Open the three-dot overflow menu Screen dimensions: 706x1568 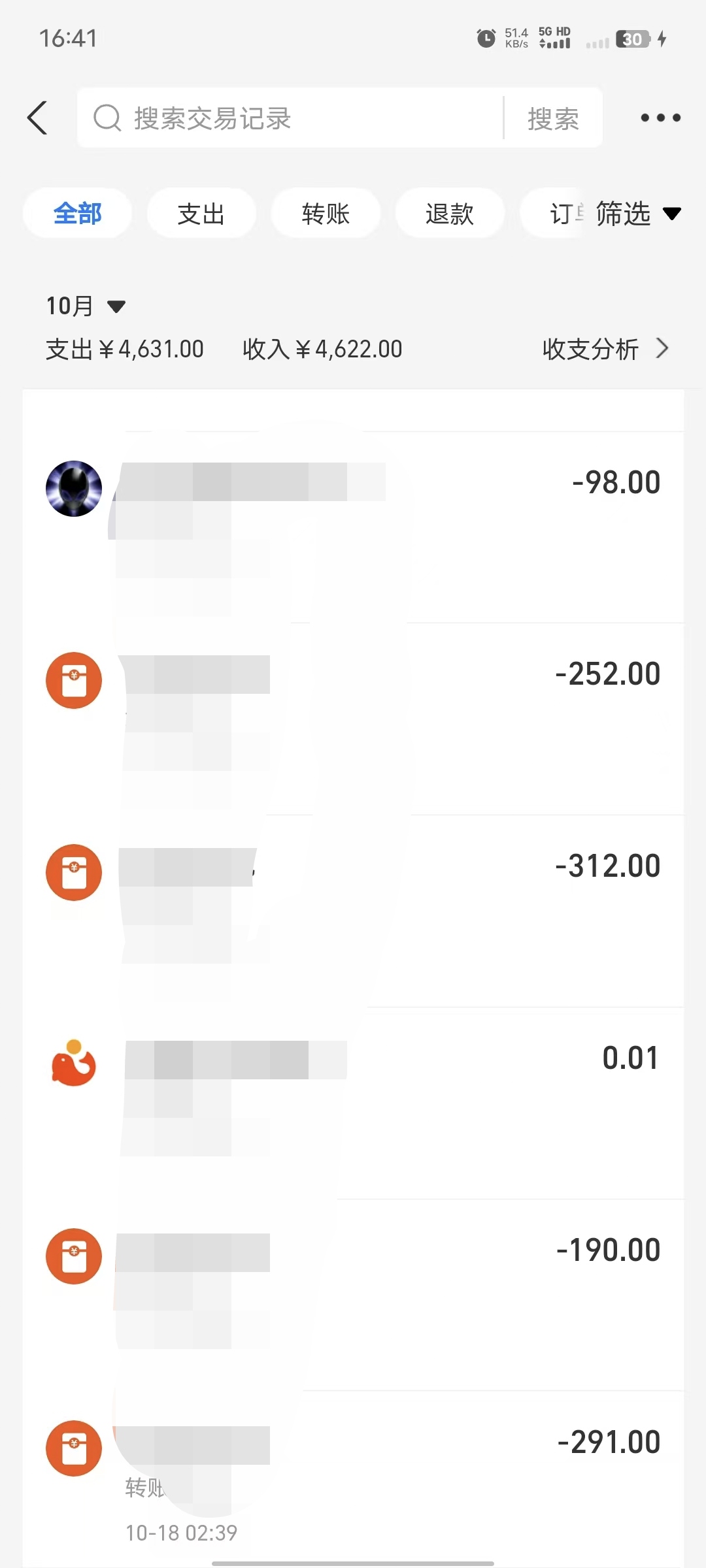tap(660, 118)
